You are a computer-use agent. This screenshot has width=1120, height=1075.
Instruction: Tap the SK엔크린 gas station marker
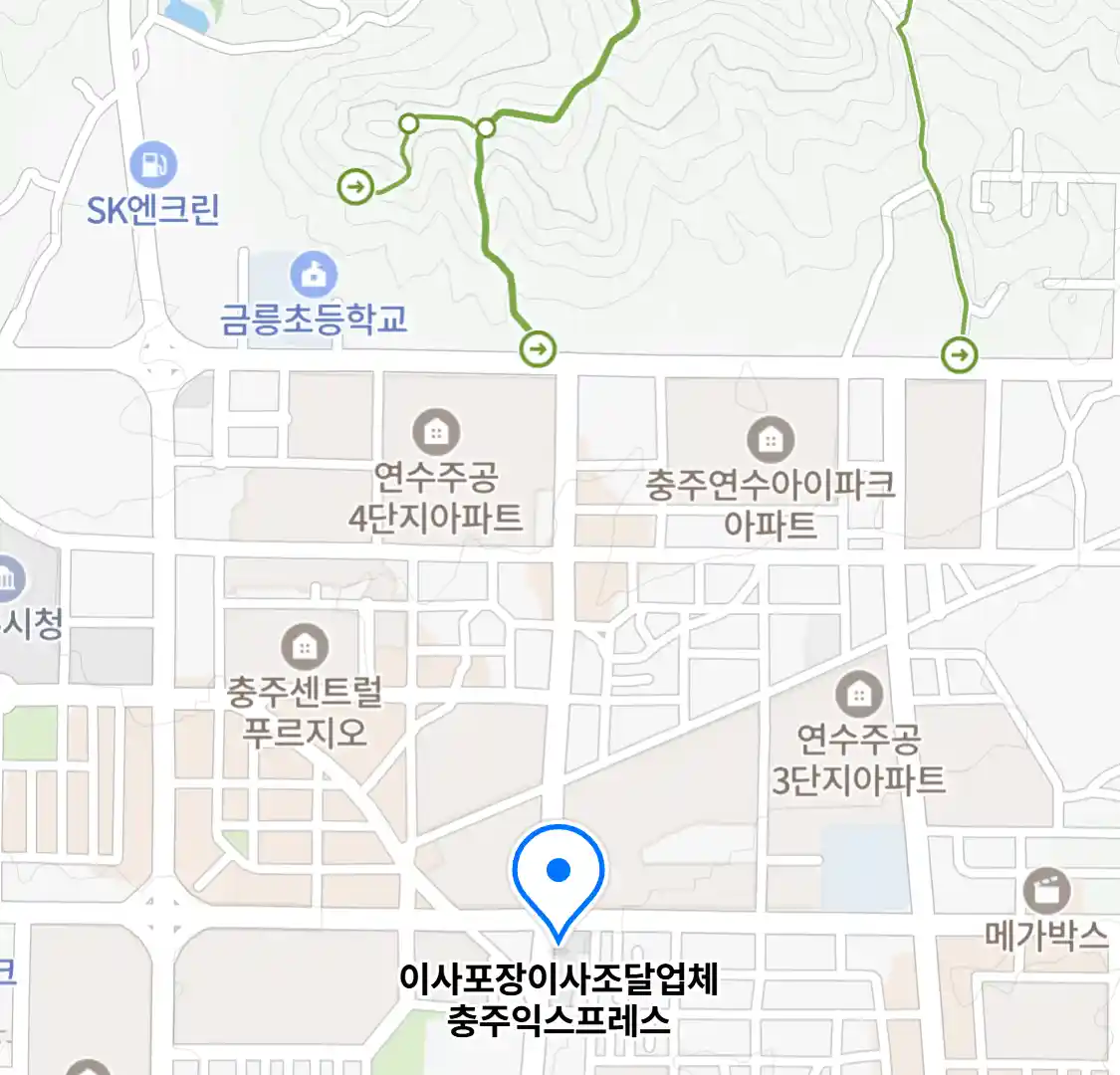coord(152,165)
